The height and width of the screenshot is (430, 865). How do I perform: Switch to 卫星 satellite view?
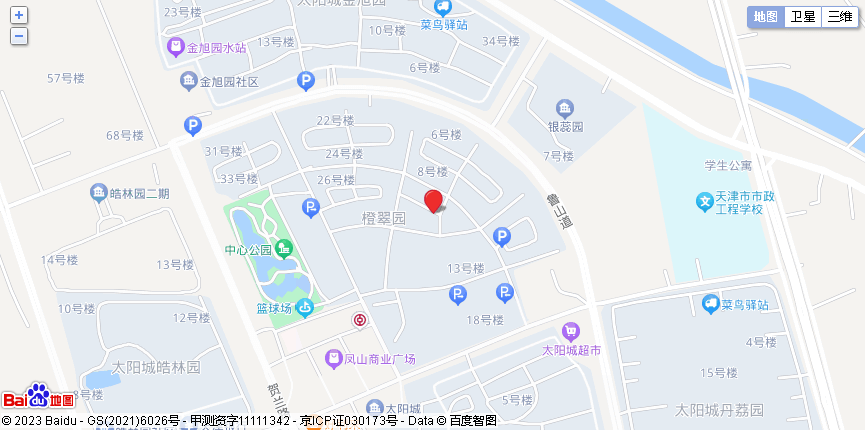tap(803, 16)
